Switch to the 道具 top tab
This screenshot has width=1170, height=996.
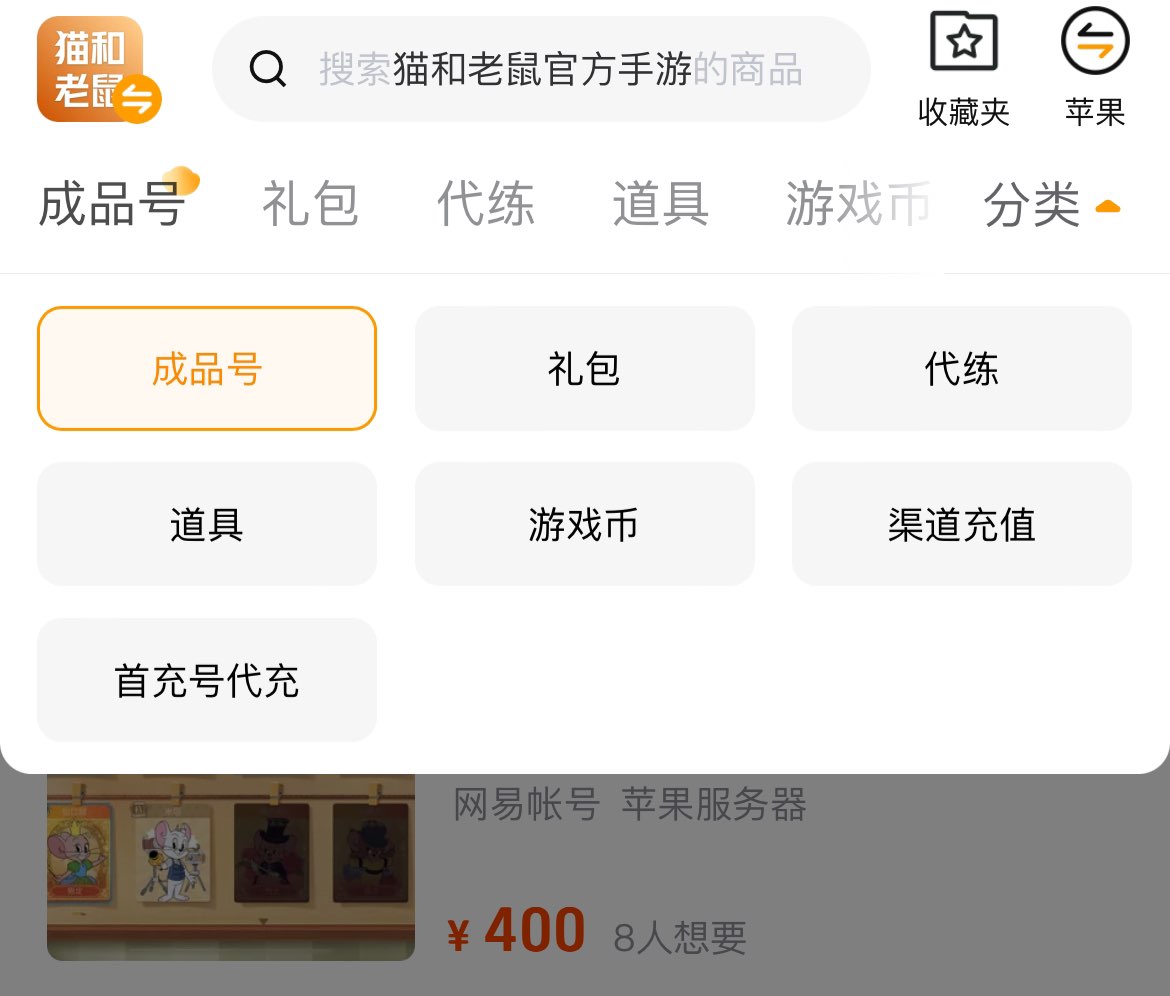(661, 204)
